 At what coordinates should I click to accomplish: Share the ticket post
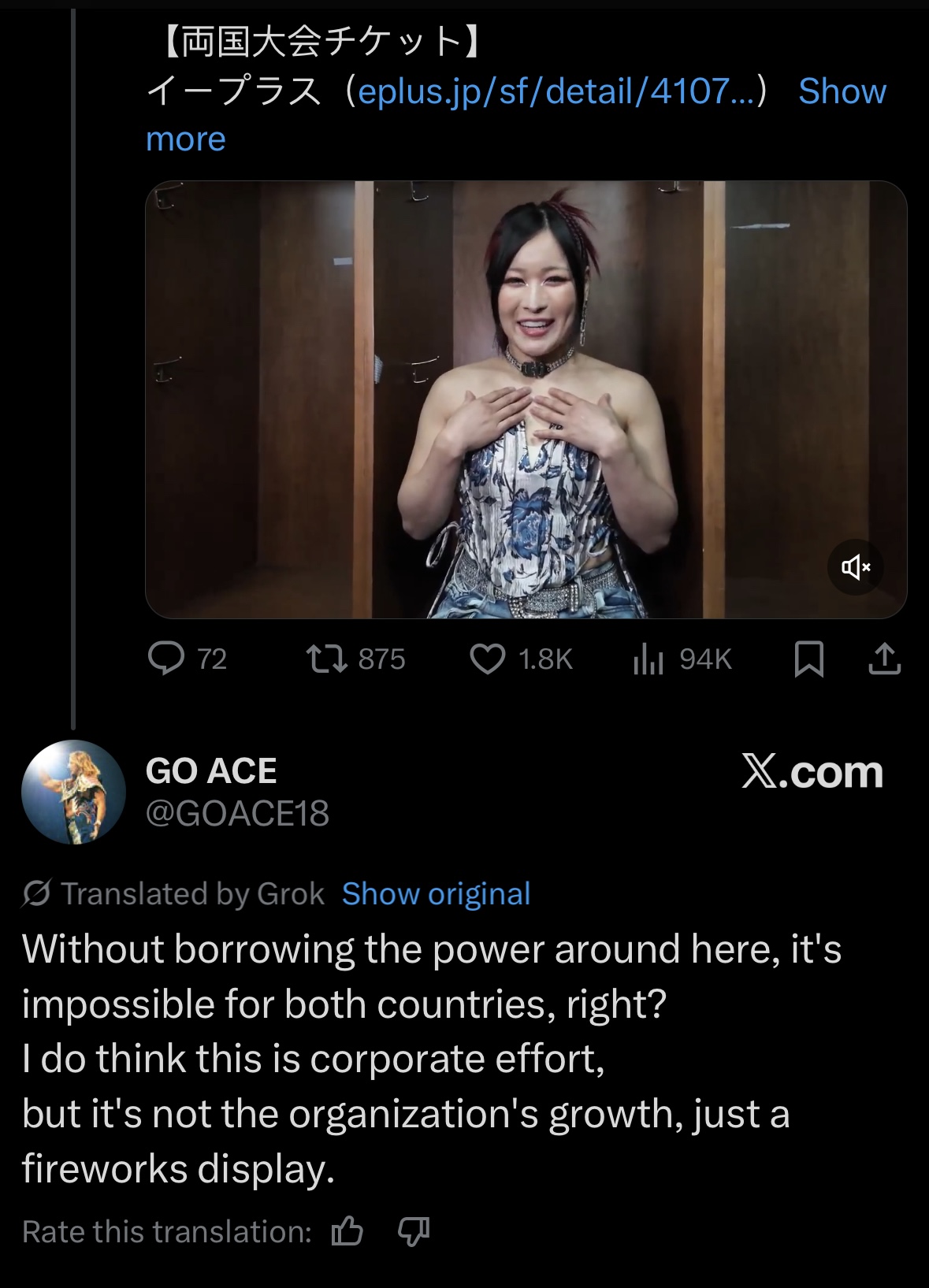click(x=884, y=659)
